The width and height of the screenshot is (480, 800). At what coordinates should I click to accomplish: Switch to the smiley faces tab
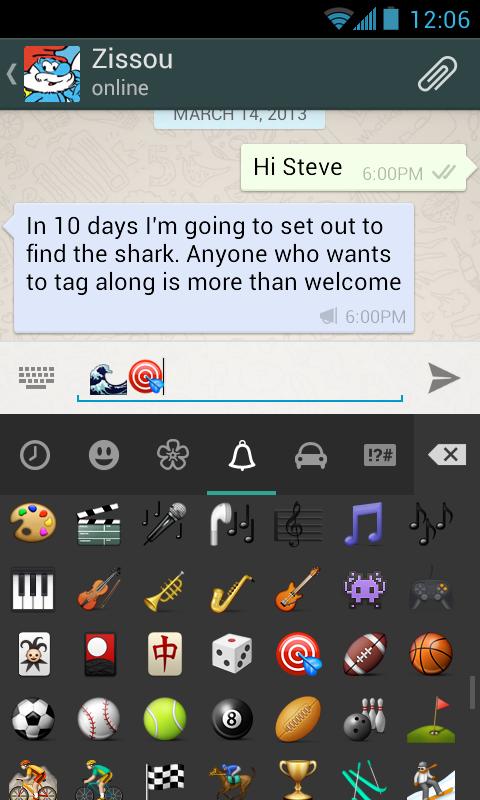(104, 455)
